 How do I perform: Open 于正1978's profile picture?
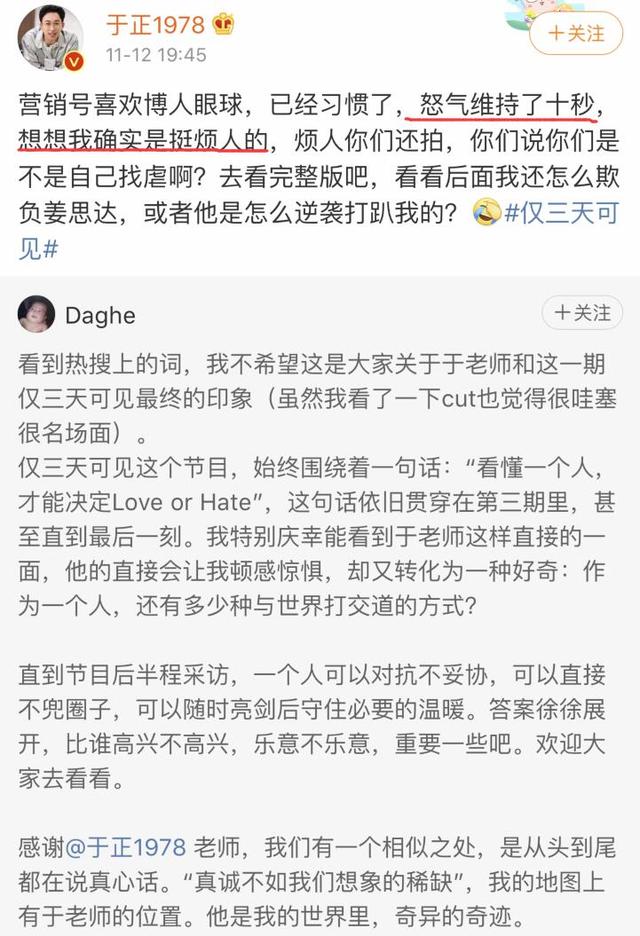click(x=51, y=39)
